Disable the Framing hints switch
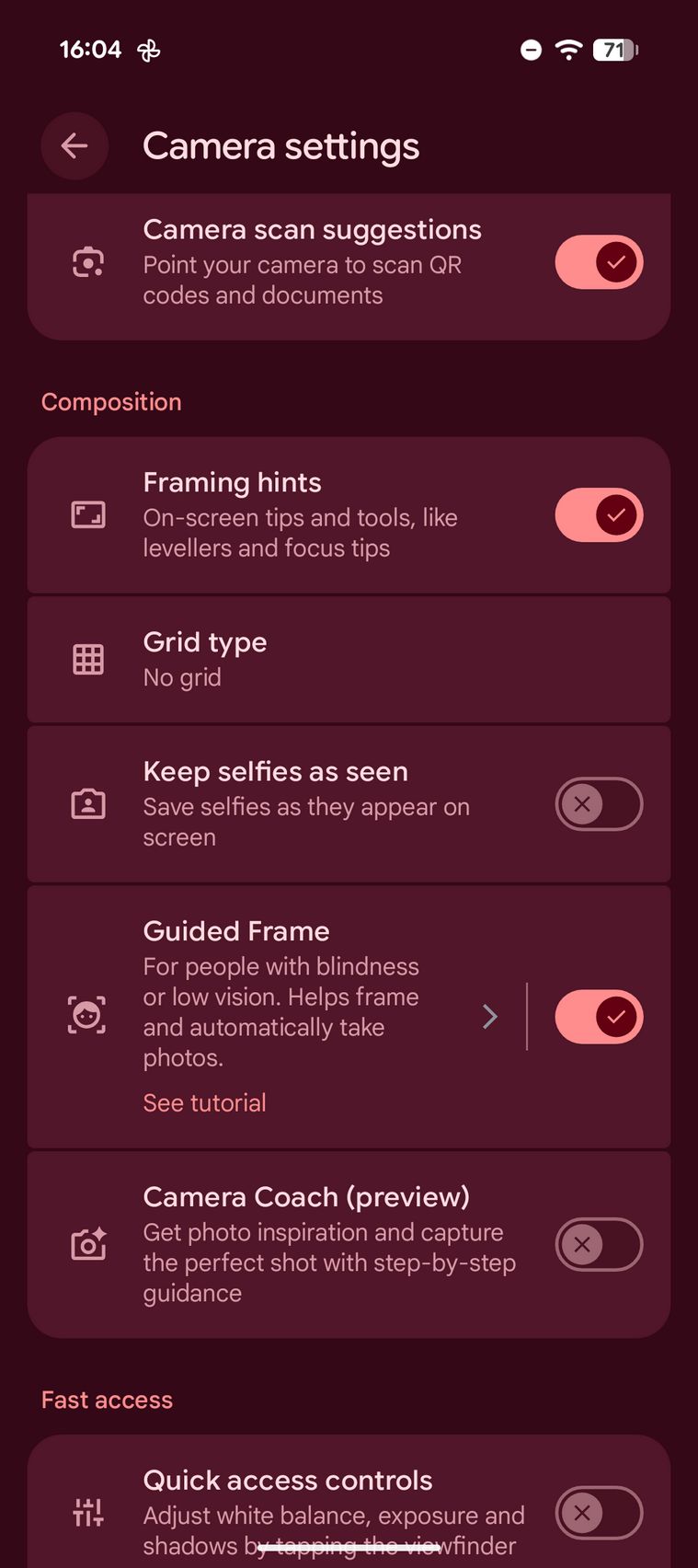 pos(599,515)
